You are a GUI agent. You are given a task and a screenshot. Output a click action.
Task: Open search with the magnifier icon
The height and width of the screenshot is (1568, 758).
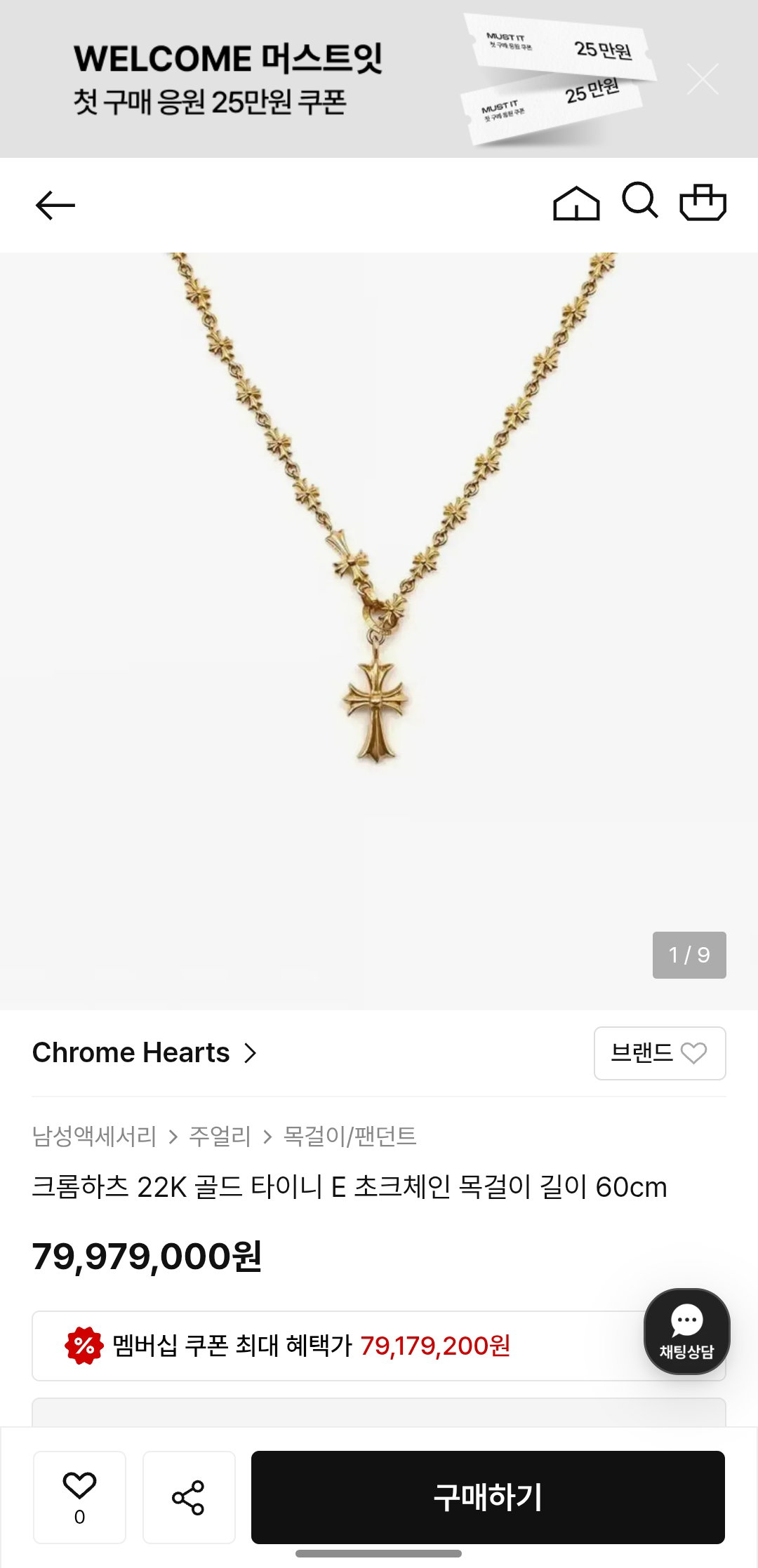pyautogui.click(x=639, y=201)
